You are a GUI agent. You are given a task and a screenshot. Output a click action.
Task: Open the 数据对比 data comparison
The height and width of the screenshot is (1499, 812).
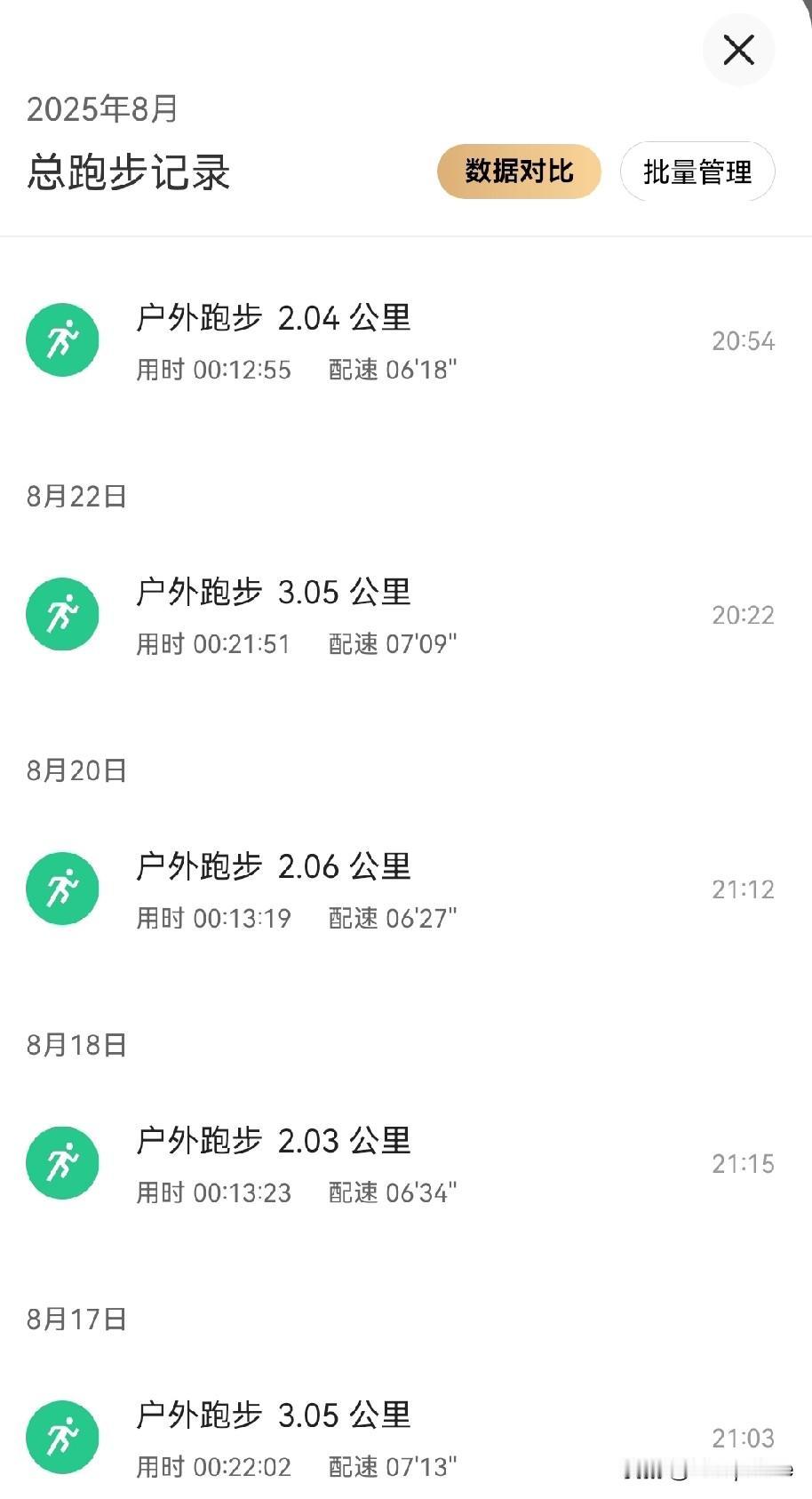click(519, 171)
